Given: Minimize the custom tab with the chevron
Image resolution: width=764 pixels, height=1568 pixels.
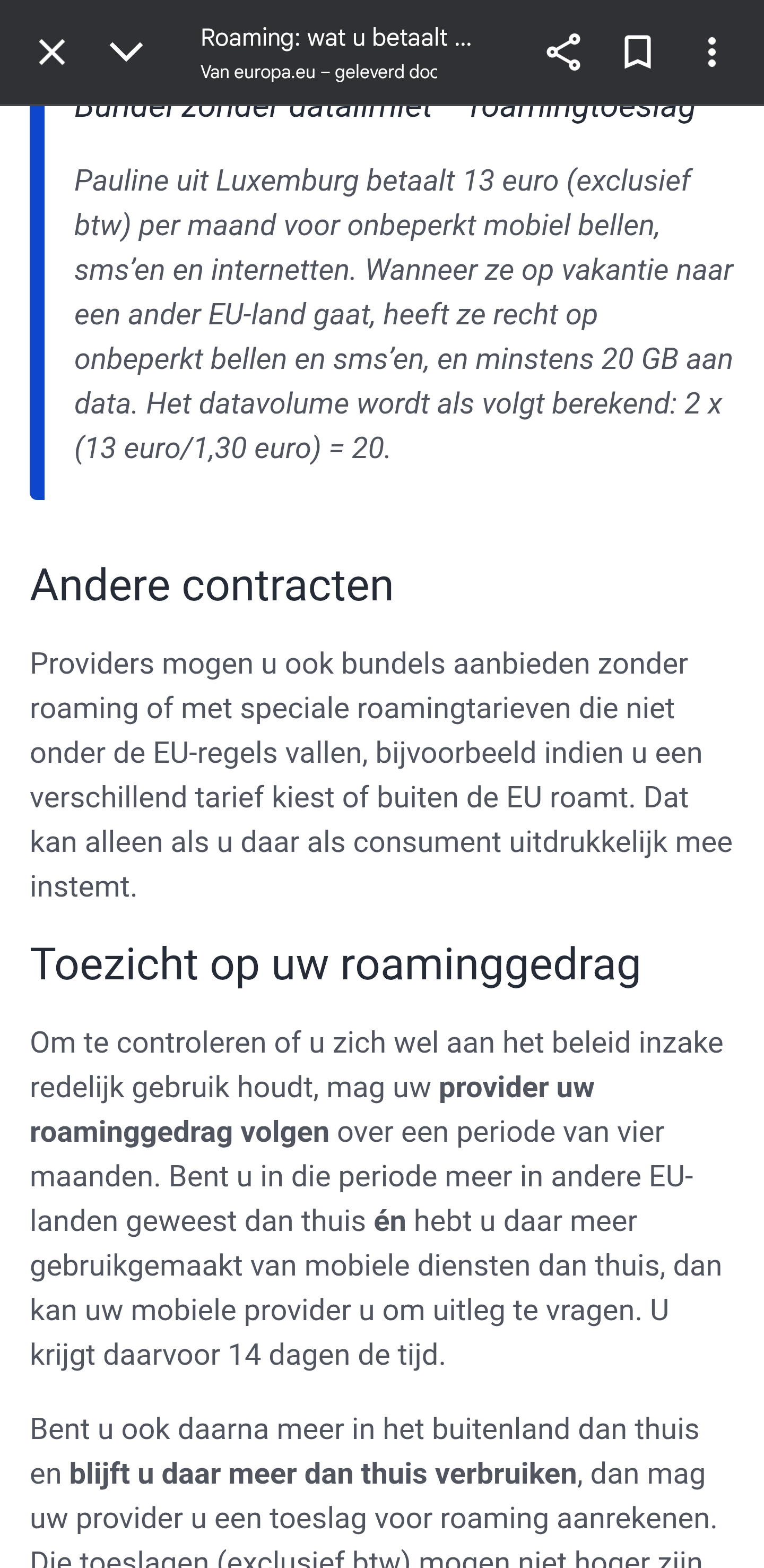Looking at the screenshot, I should [126, 53].
